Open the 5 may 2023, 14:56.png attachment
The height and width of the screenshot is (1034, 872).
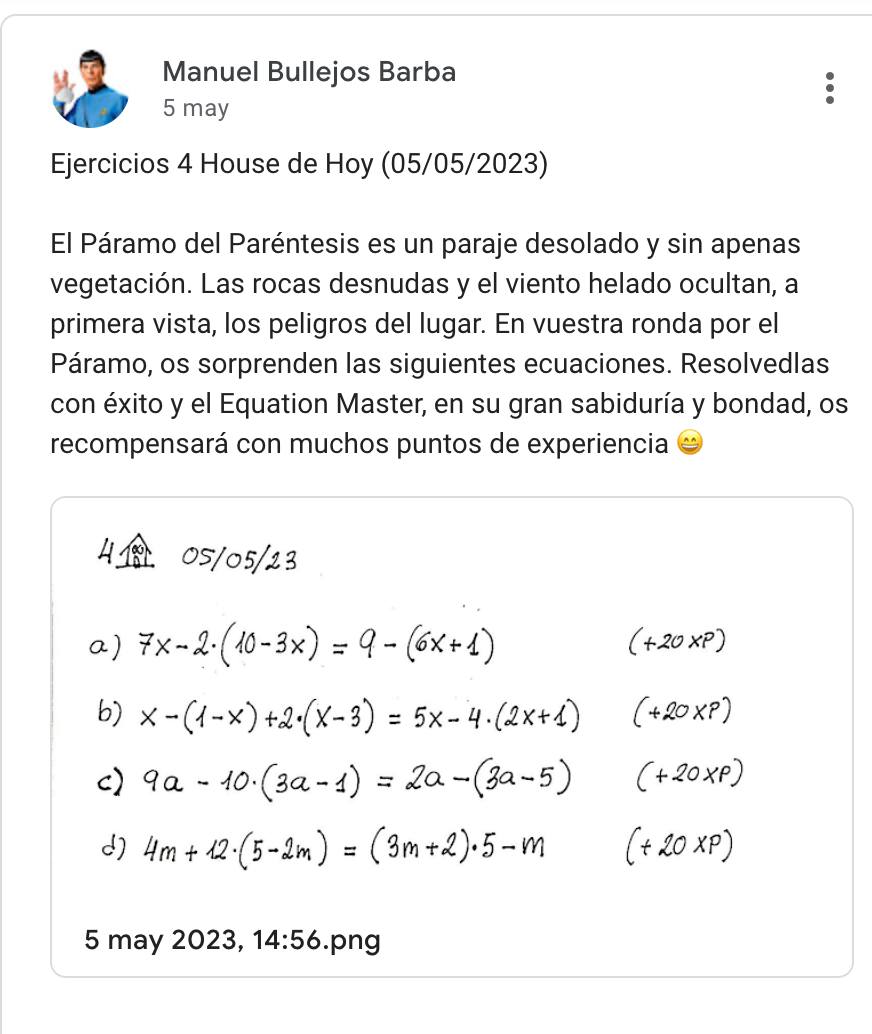tap(451, 735)
